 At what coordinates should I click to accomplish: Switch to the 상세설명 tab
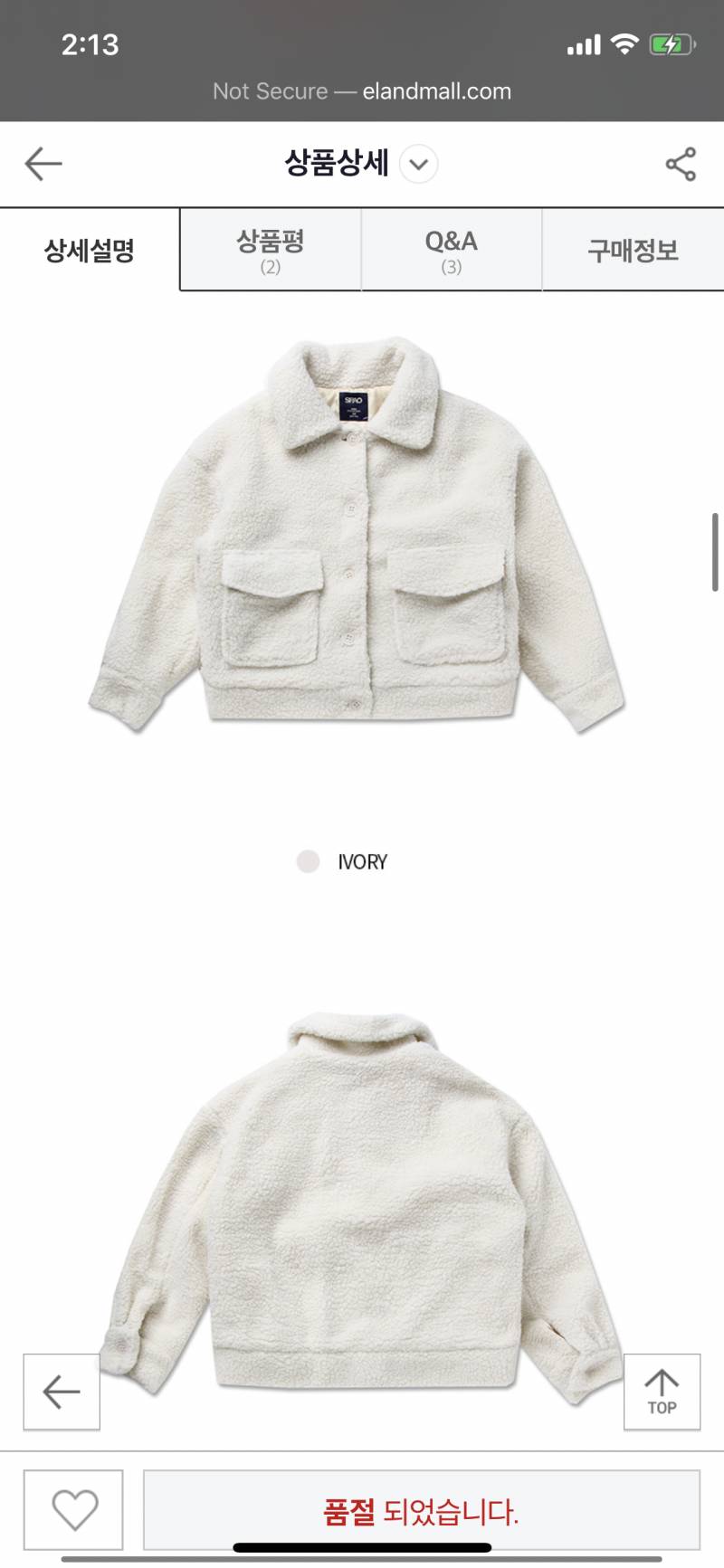click(90, 250)
